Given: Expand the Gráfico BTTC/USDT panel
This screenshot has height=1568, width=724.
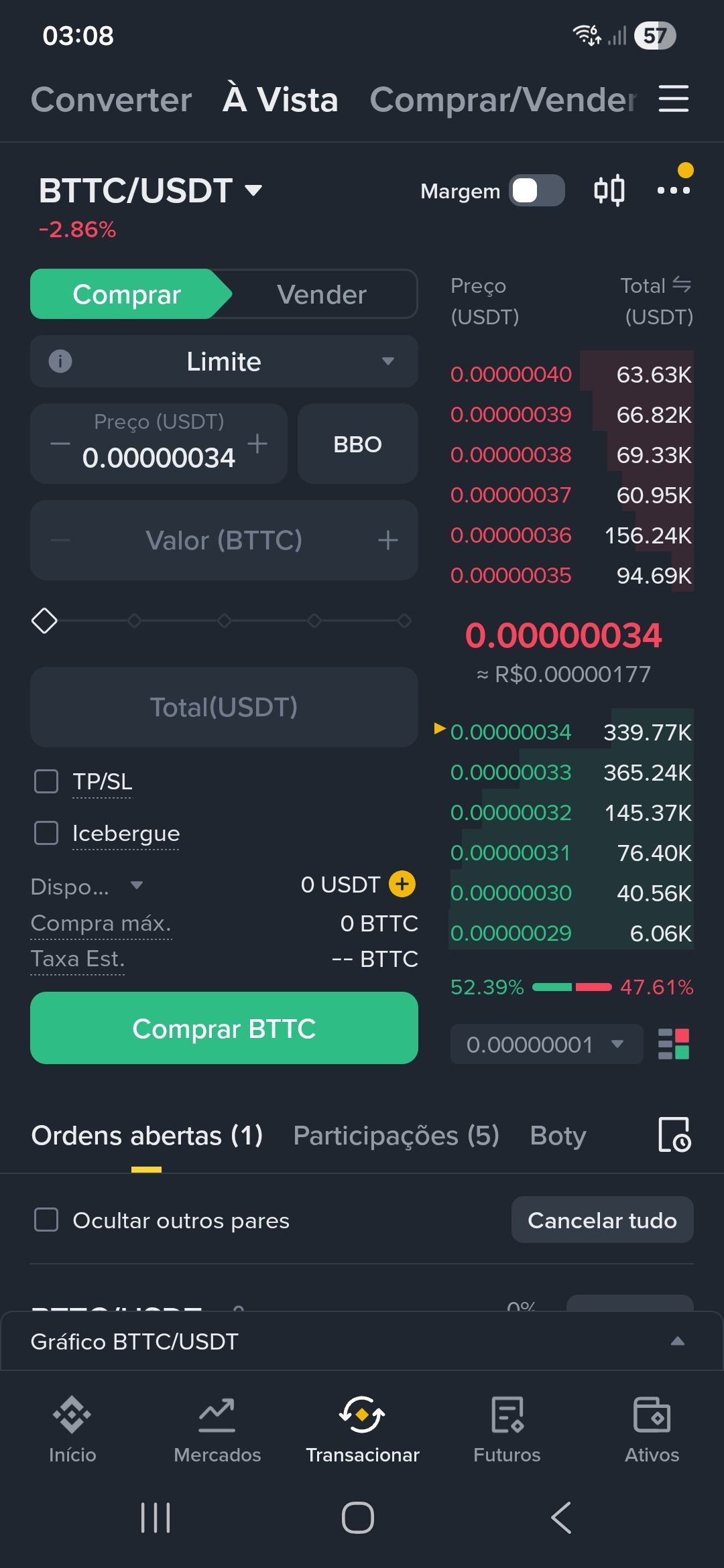Looking at the screenshot, I should (362, 1342).
